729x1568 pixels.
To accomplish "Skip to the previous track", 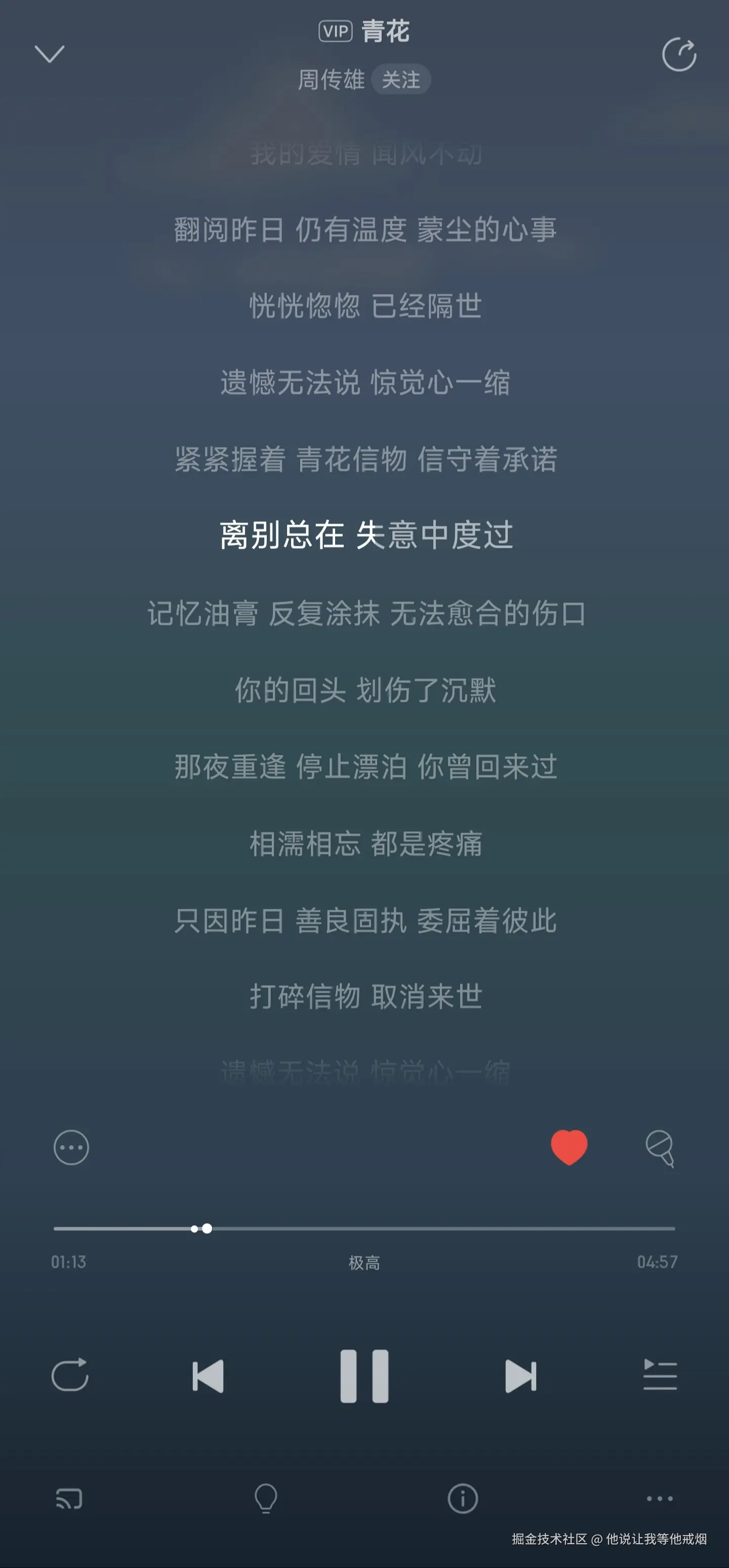I will tap(208, 1376).
